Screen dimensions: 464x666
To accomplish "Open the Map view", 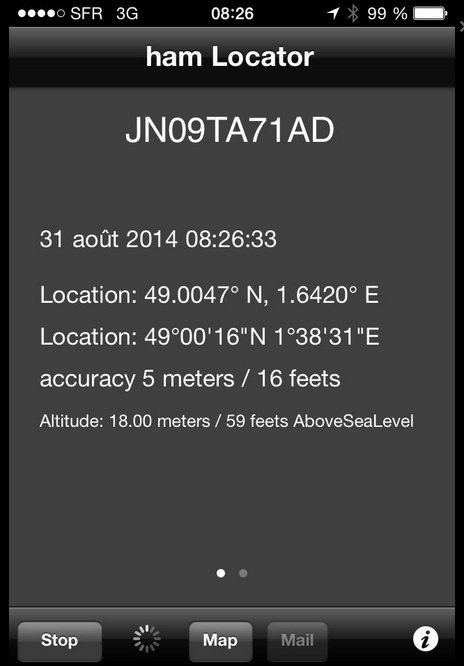I will coord(221,639).
